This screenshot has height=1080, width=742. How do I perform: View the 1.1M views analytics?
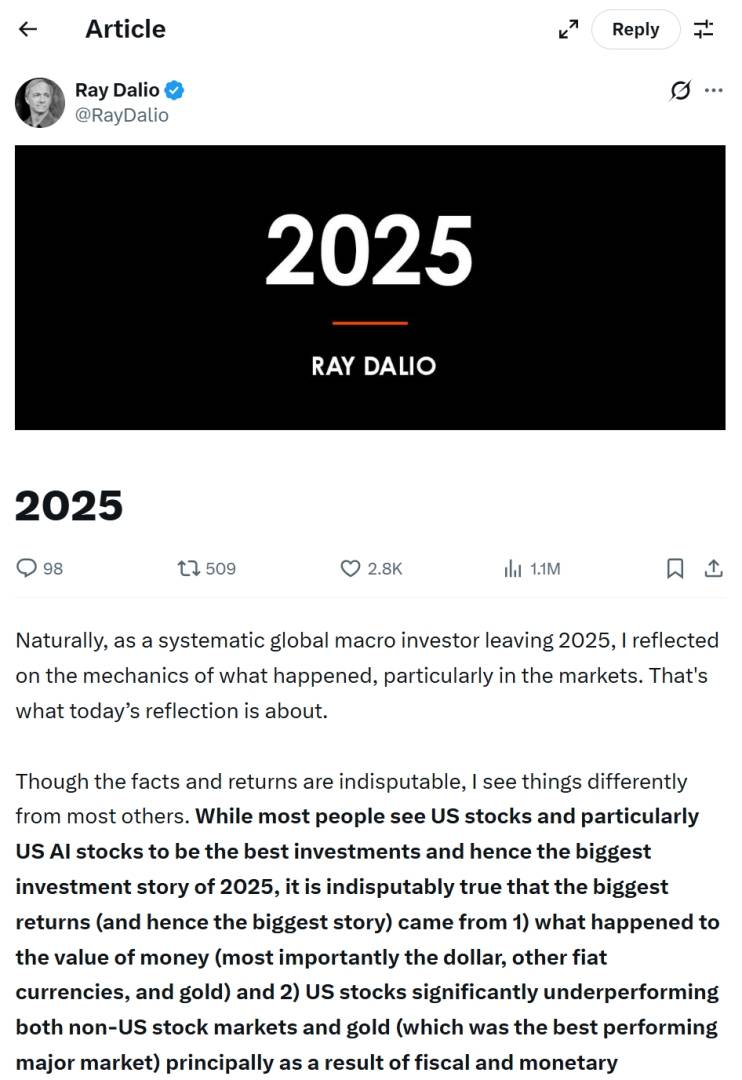click(532, 568)
